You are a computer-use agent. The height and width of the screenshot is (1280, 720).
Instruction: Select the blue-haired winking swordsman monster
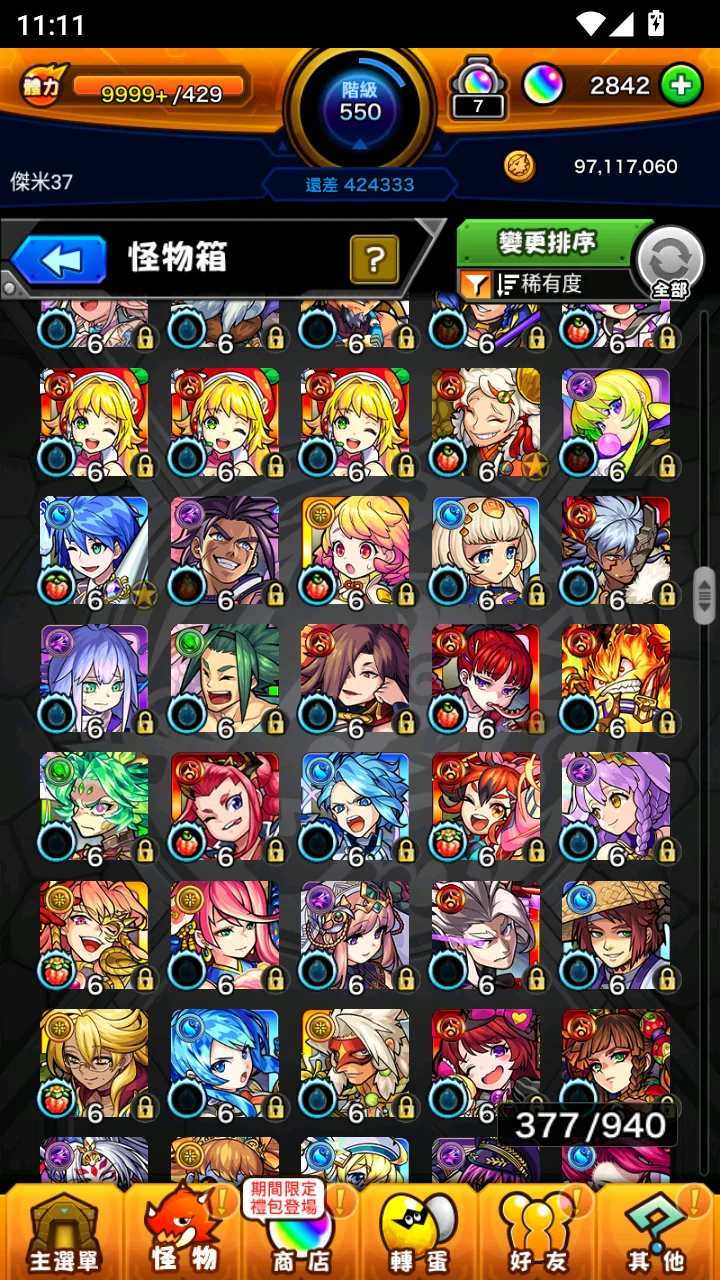pos(94,552)
